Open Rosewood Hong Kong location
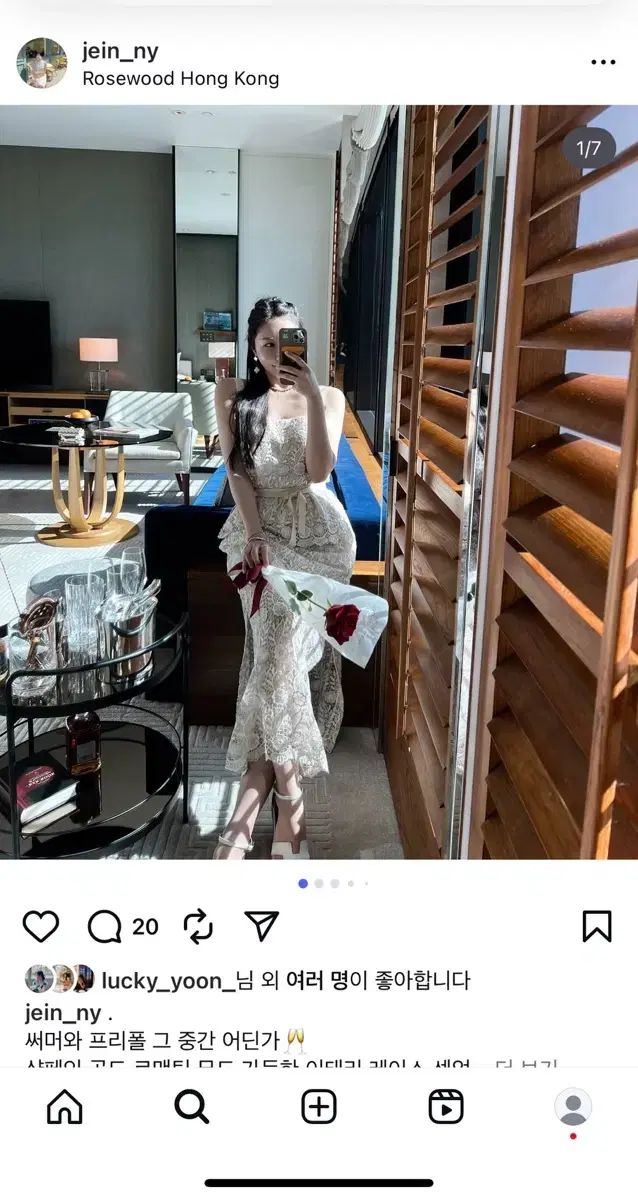This screenshot has height=1200, width=638. (x=180, y=78)
